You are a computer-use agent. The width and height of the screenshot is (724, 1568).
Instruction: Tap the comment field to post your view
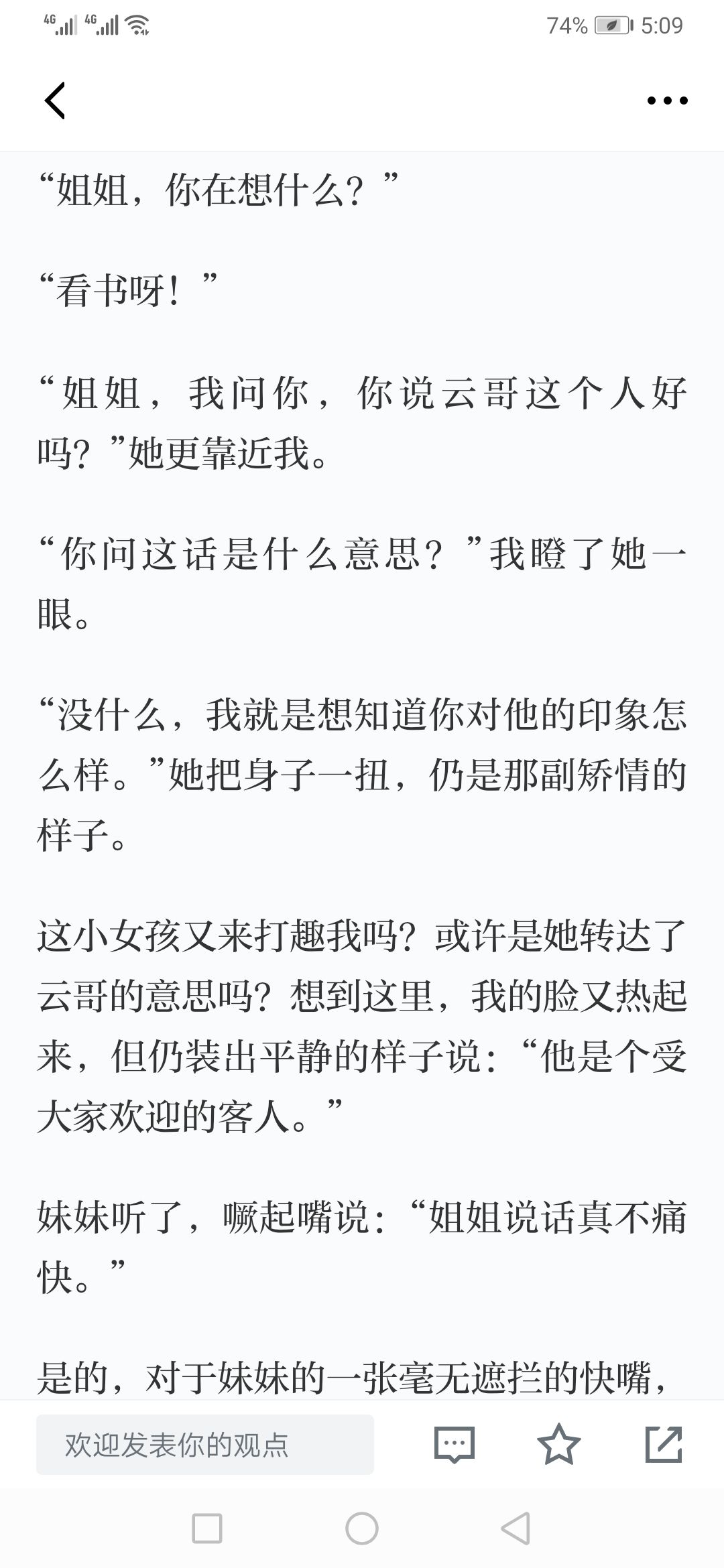pyautogui.click(x=205, y=1445)
